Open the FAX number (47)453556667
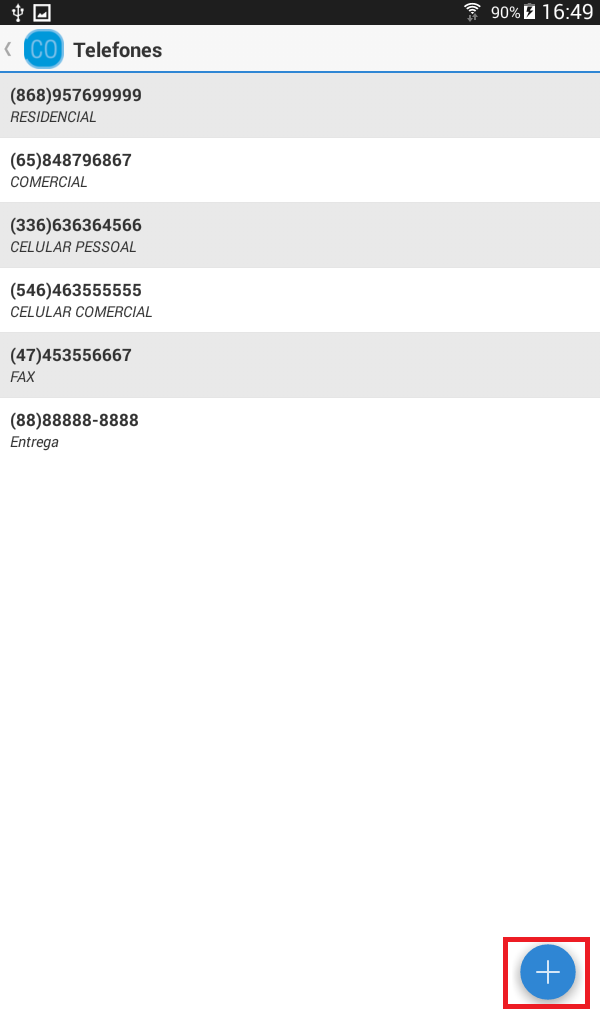The image size is (600, 1024). pyautogui.click(x=300, y=365)
